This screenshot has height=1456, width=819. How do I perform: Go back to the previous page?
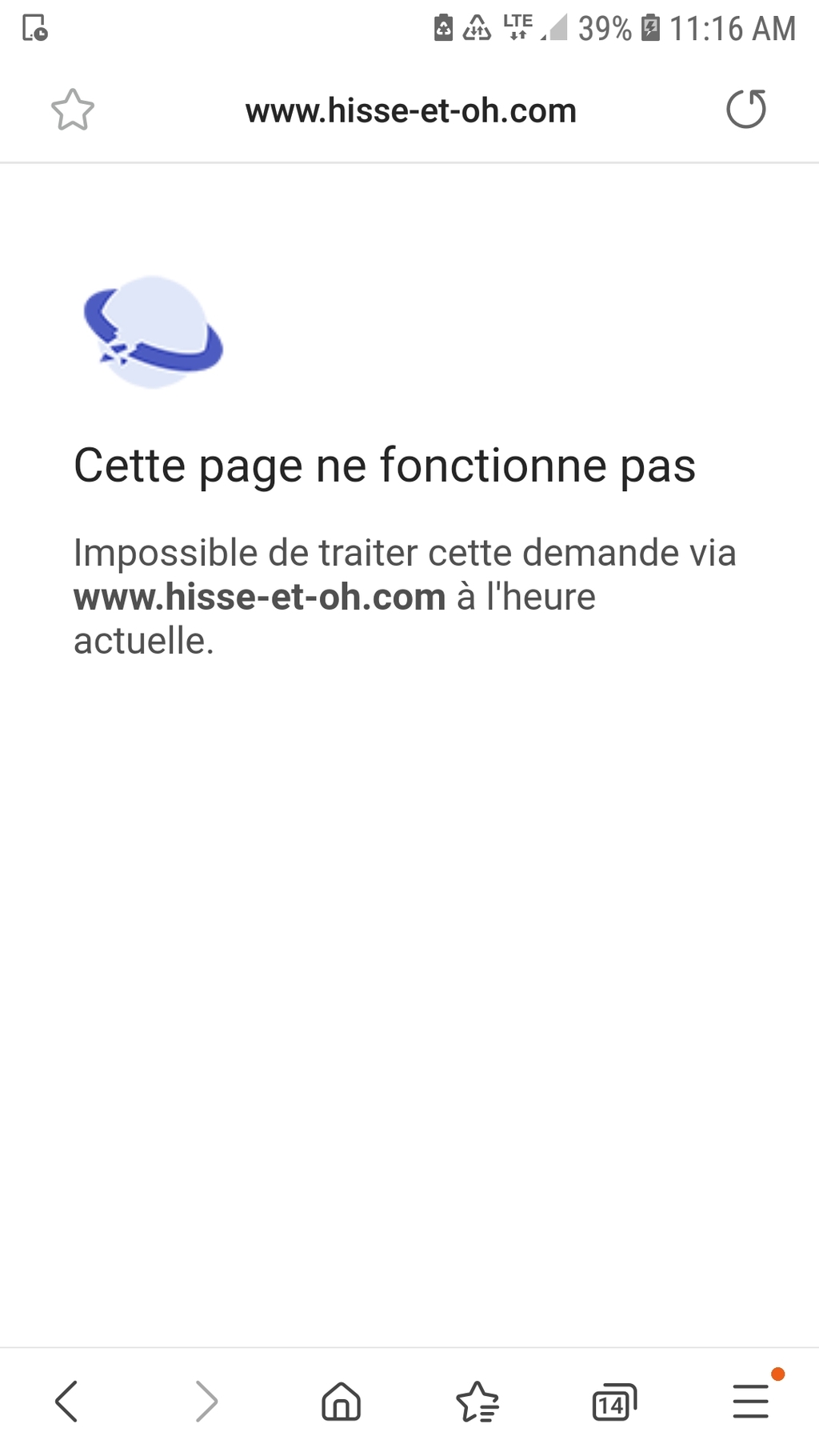pyautogui.click(x=66, y=1402)
